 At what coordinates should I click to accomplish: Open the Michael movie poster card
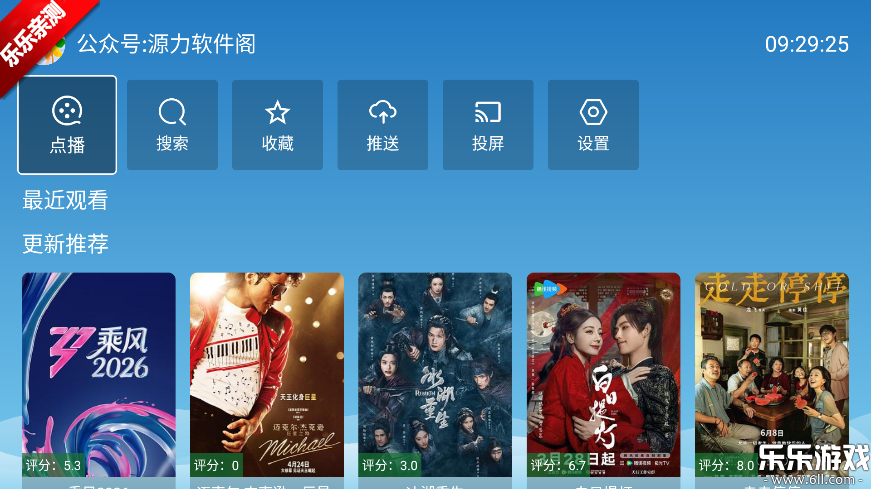[x=267, y=374]
